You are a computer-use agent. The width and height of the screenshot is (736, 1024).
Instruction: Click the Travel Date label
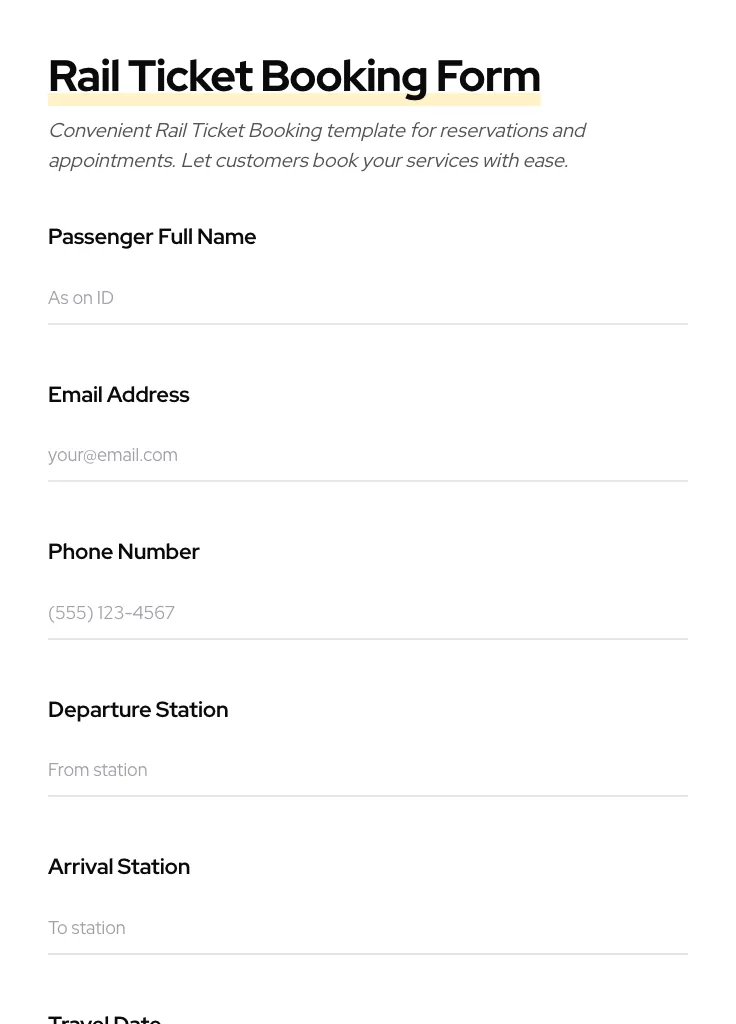[104, 1018]
